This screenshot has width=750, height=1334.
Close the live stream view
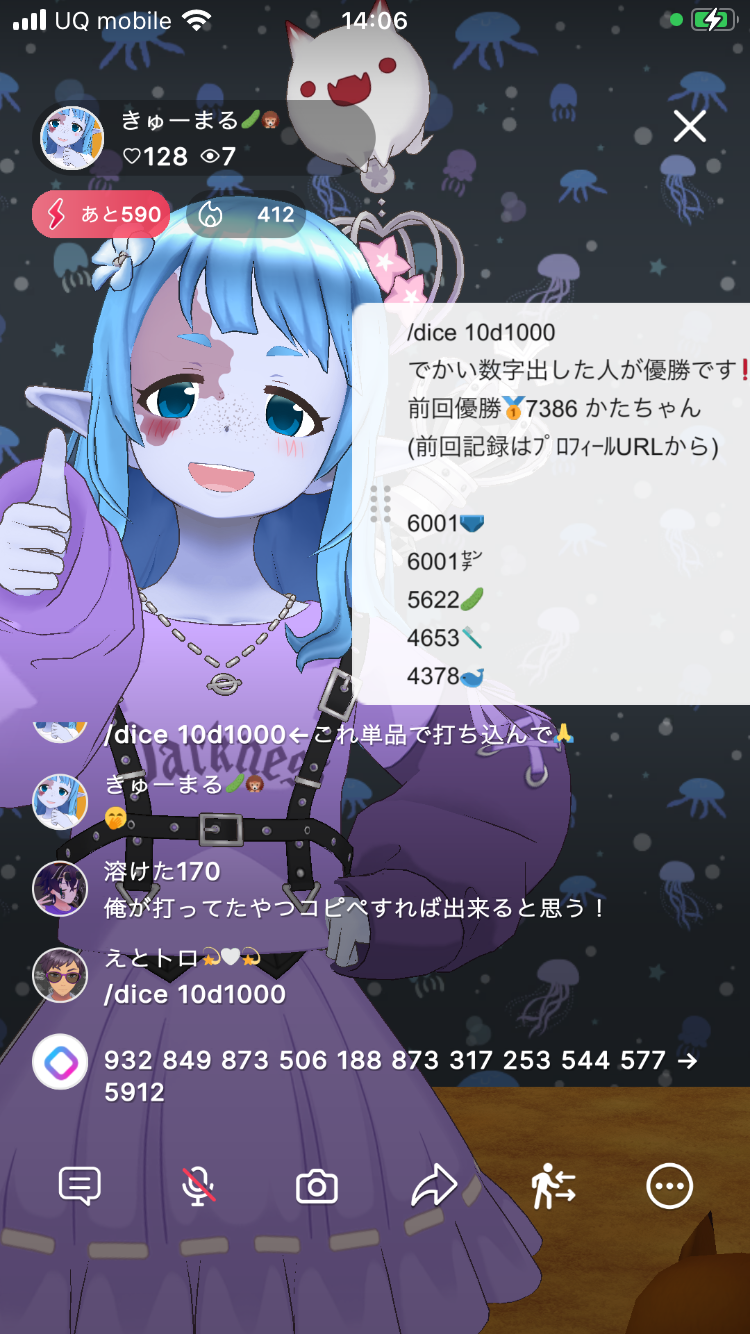tap(690, 127)
